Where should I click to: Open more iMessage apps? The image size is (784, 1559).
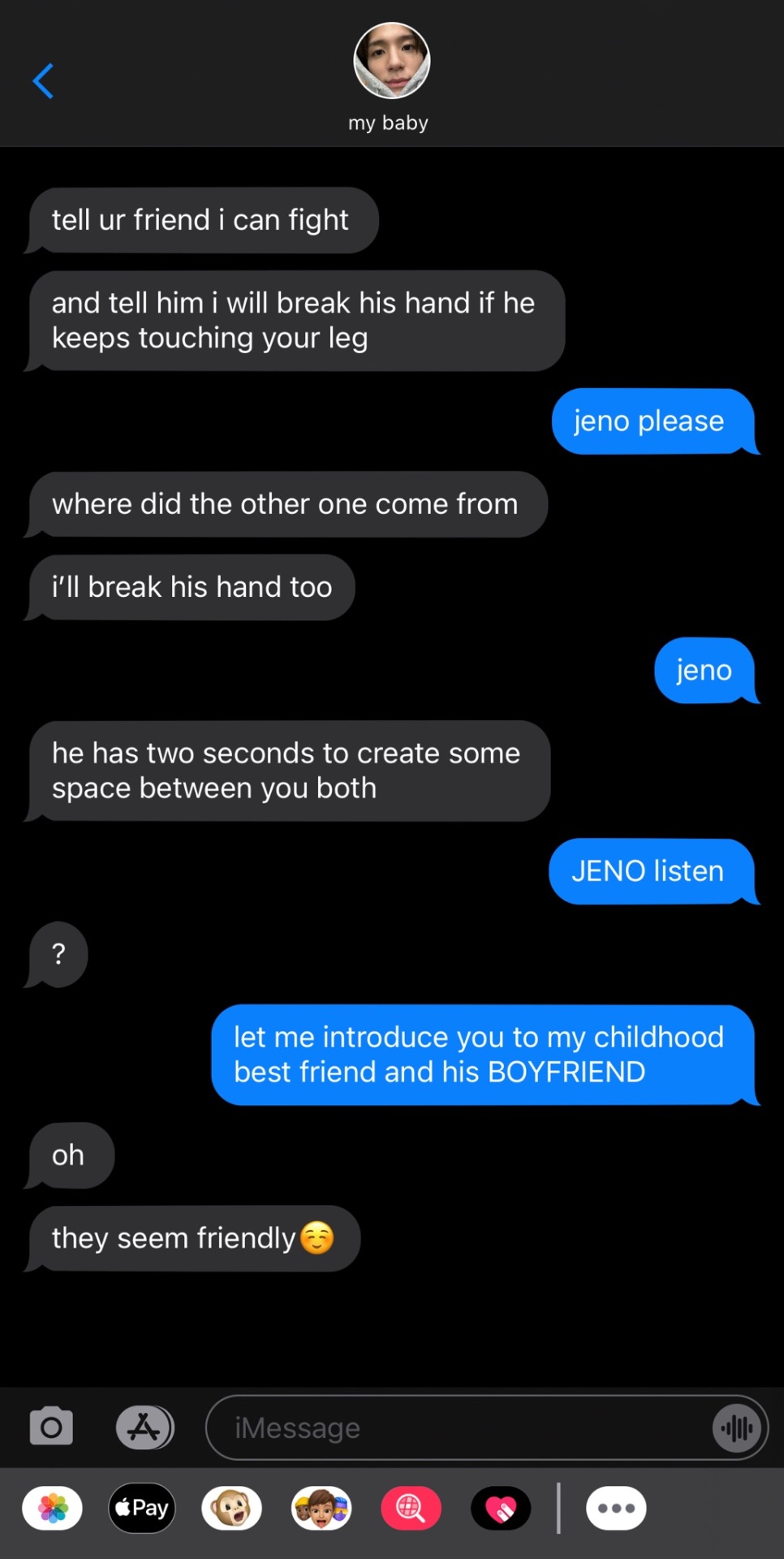pyautogui.click(x=616, y=1508)
